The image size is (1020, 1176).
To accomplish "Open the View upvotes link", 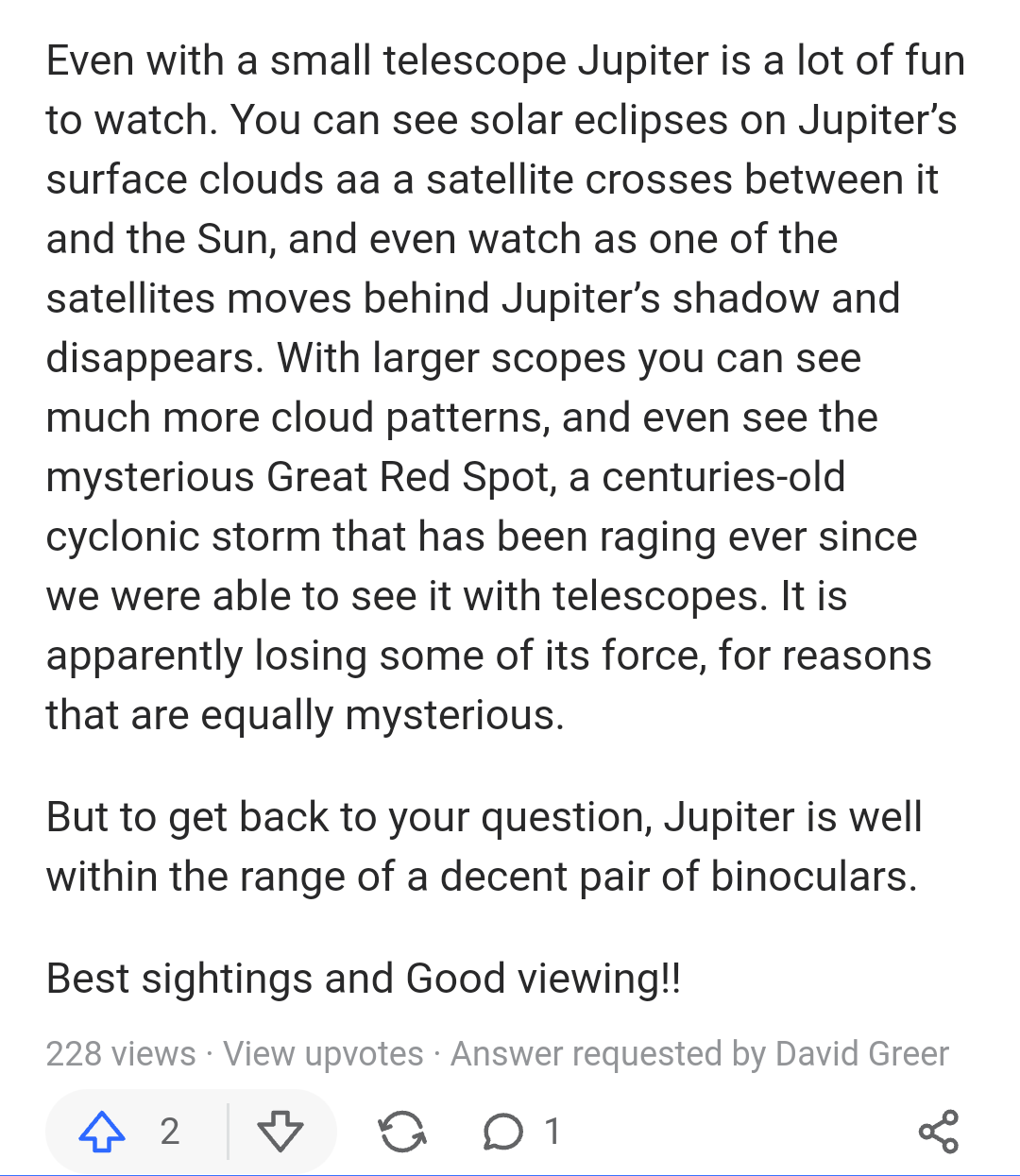I will (323, 1053).
